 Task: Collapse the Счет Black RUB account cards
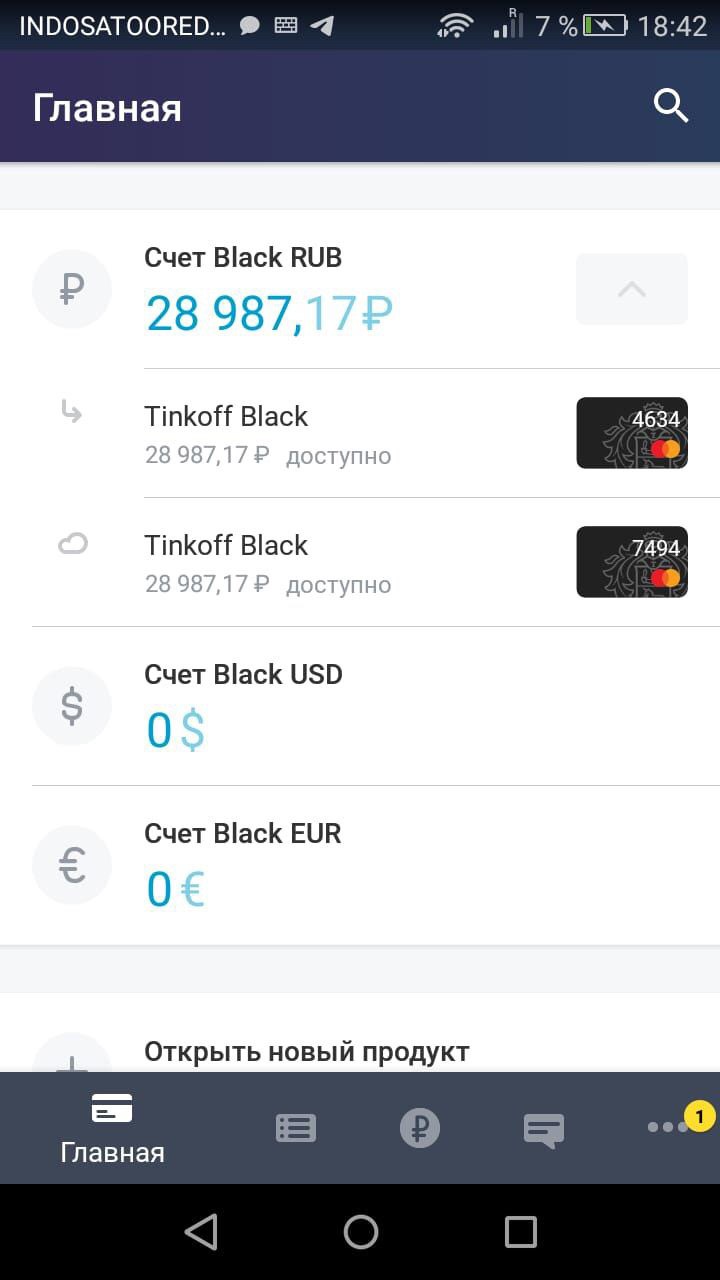point(631,289)
